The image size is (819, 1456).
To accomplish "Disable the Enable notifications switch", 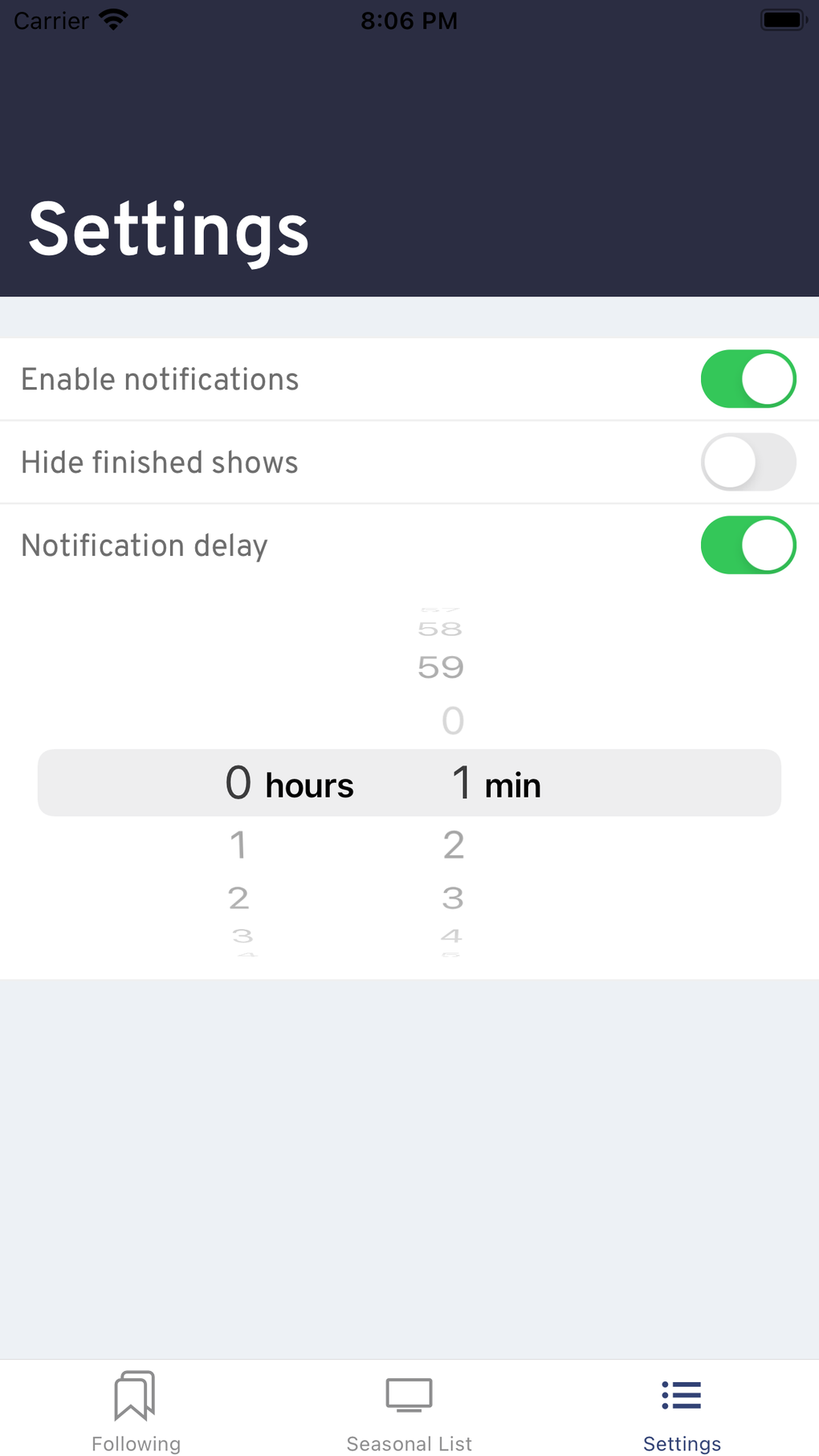I will point(748,378).
